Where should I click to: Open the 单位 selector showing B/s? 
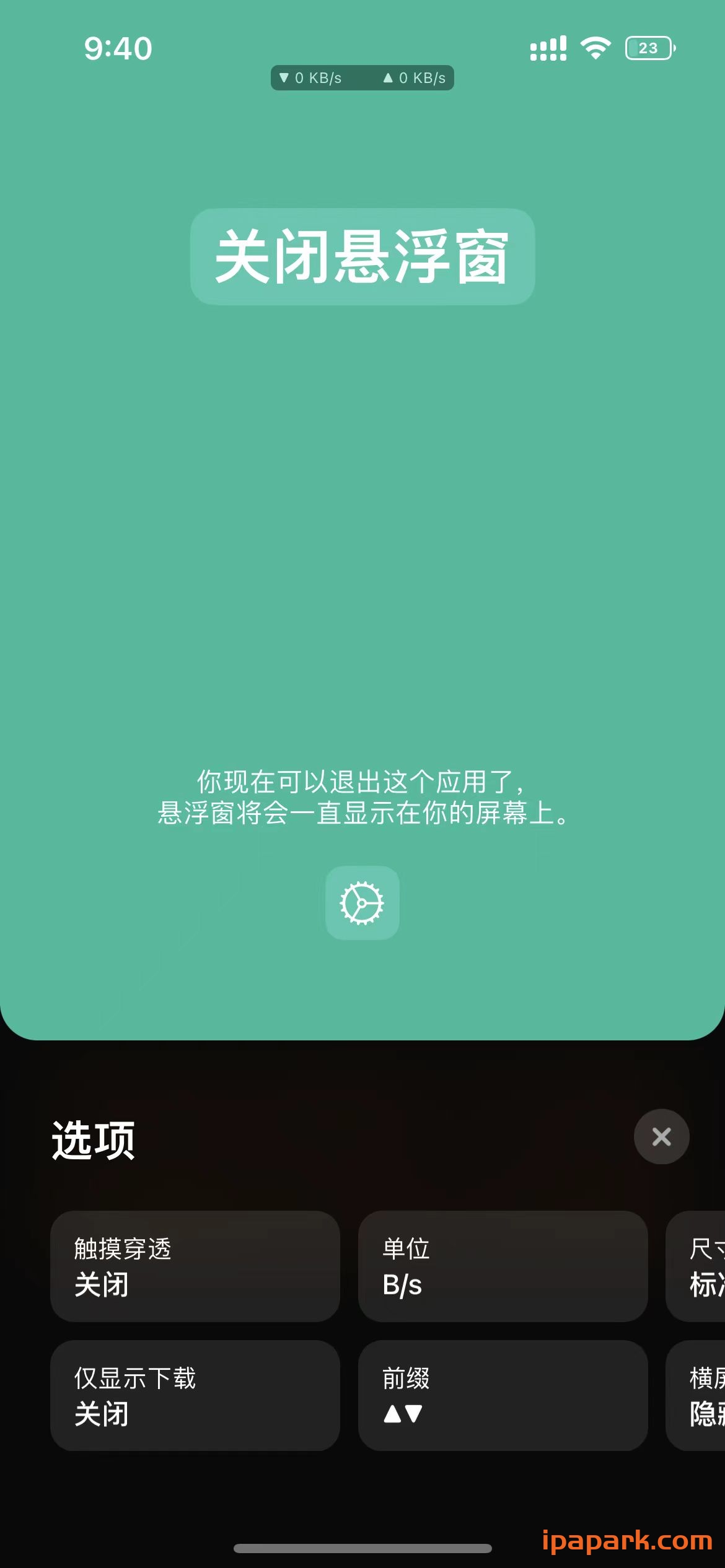click(x=503, y=1267)
